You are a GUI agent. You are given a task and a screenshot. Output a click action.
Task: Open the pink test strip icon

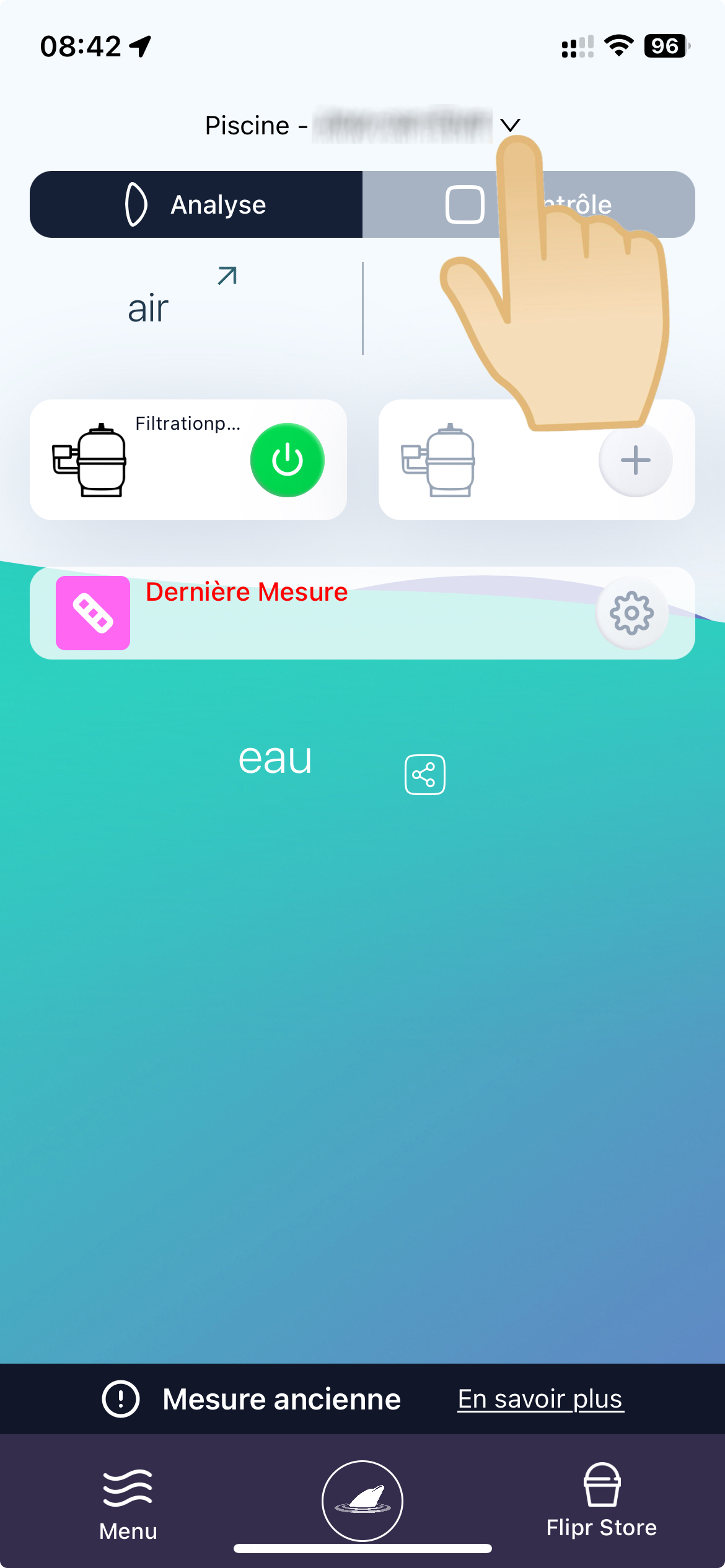coord(93,613)
